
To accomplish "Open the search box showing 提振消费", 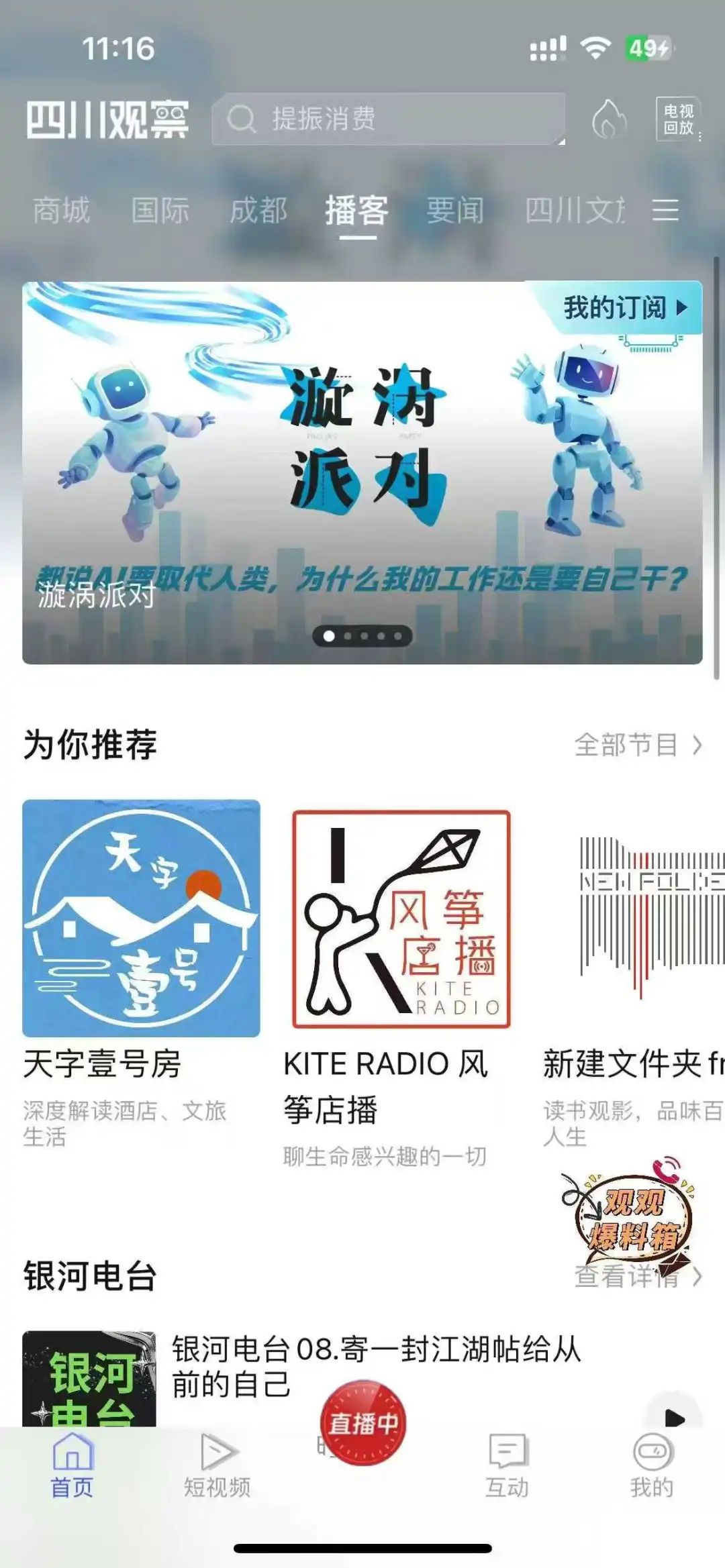I will [x=388, y=119].
